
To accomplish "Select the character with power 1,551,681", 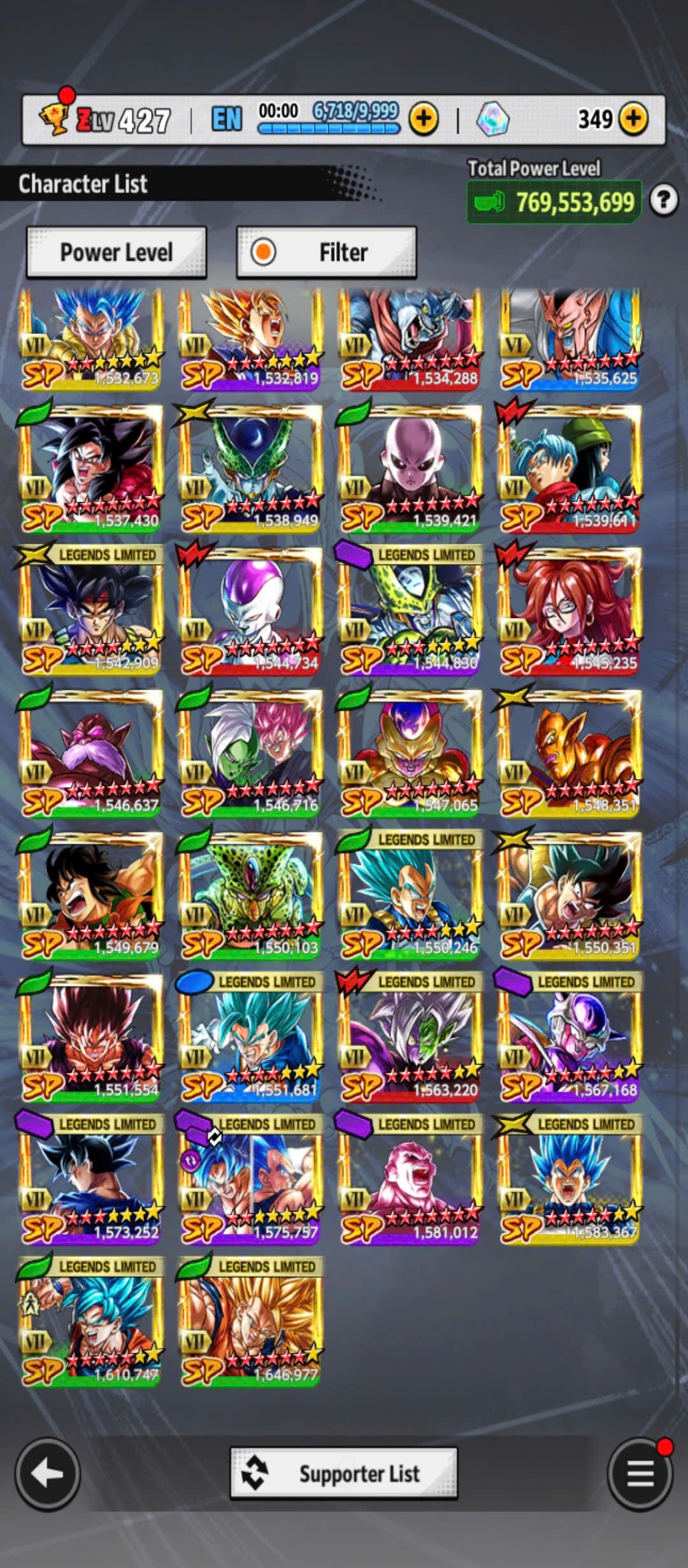I will click(250, 1038).
